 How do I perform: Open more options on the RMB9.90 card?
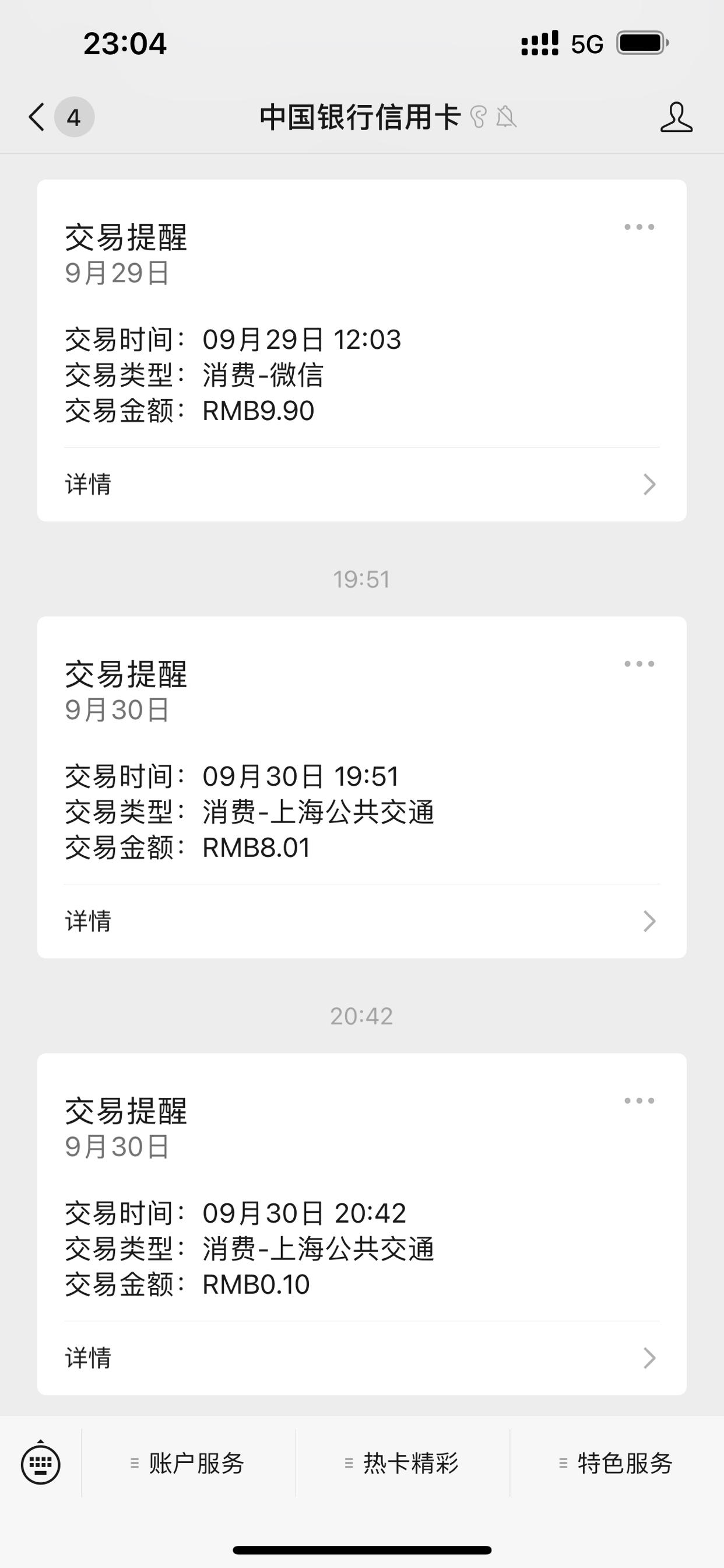(x=639, y=227)
